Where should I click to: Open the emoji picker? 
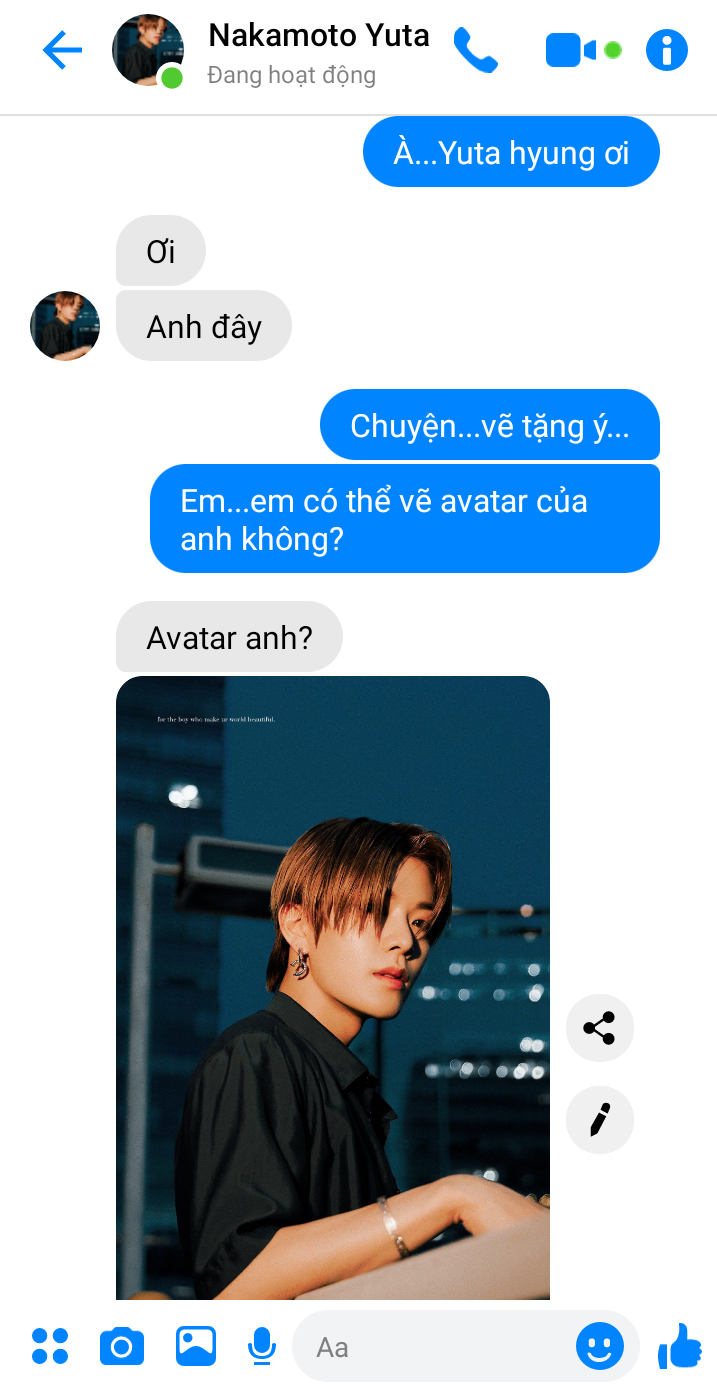click(600, 1347)
